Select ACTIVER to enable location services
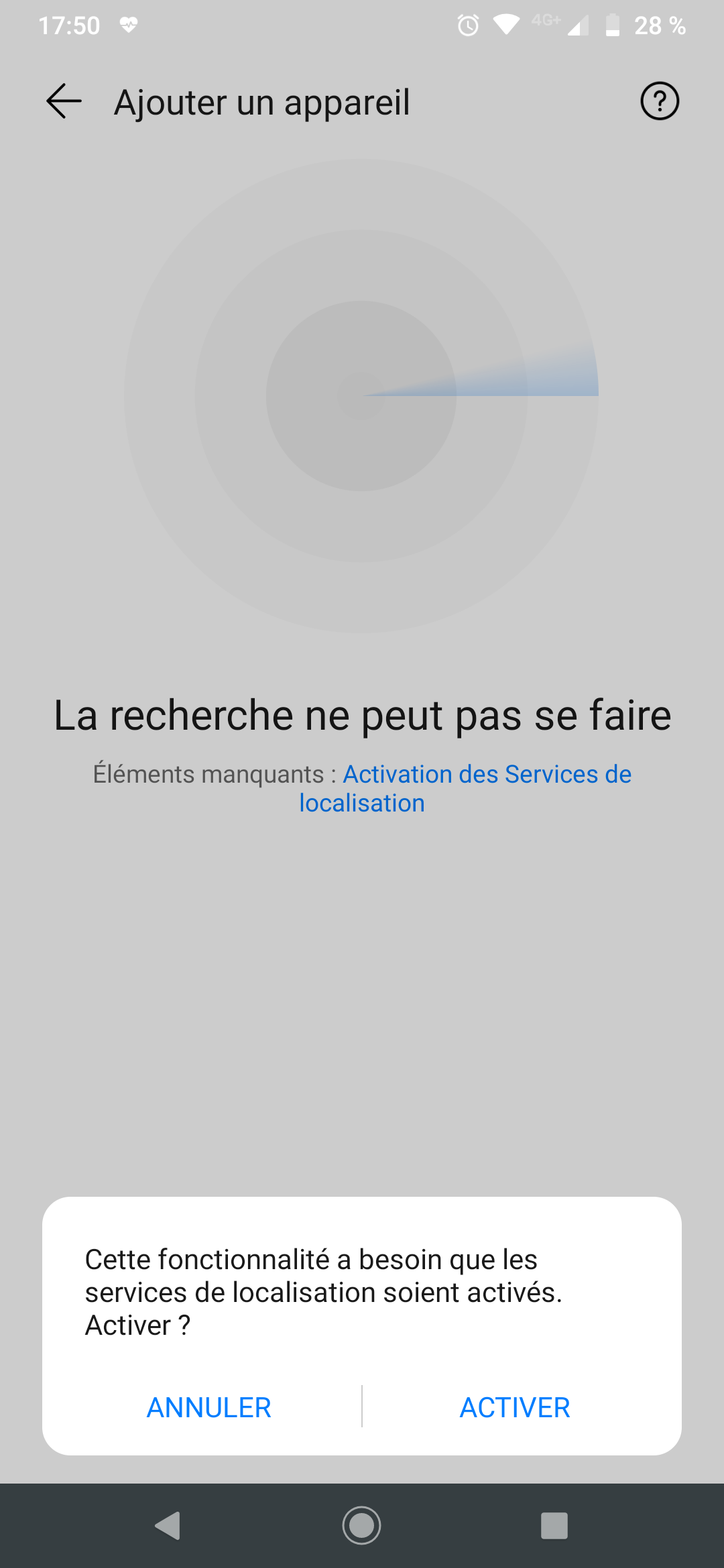The width and height of the screenshot is (724, 1568). click(514, 1407)
